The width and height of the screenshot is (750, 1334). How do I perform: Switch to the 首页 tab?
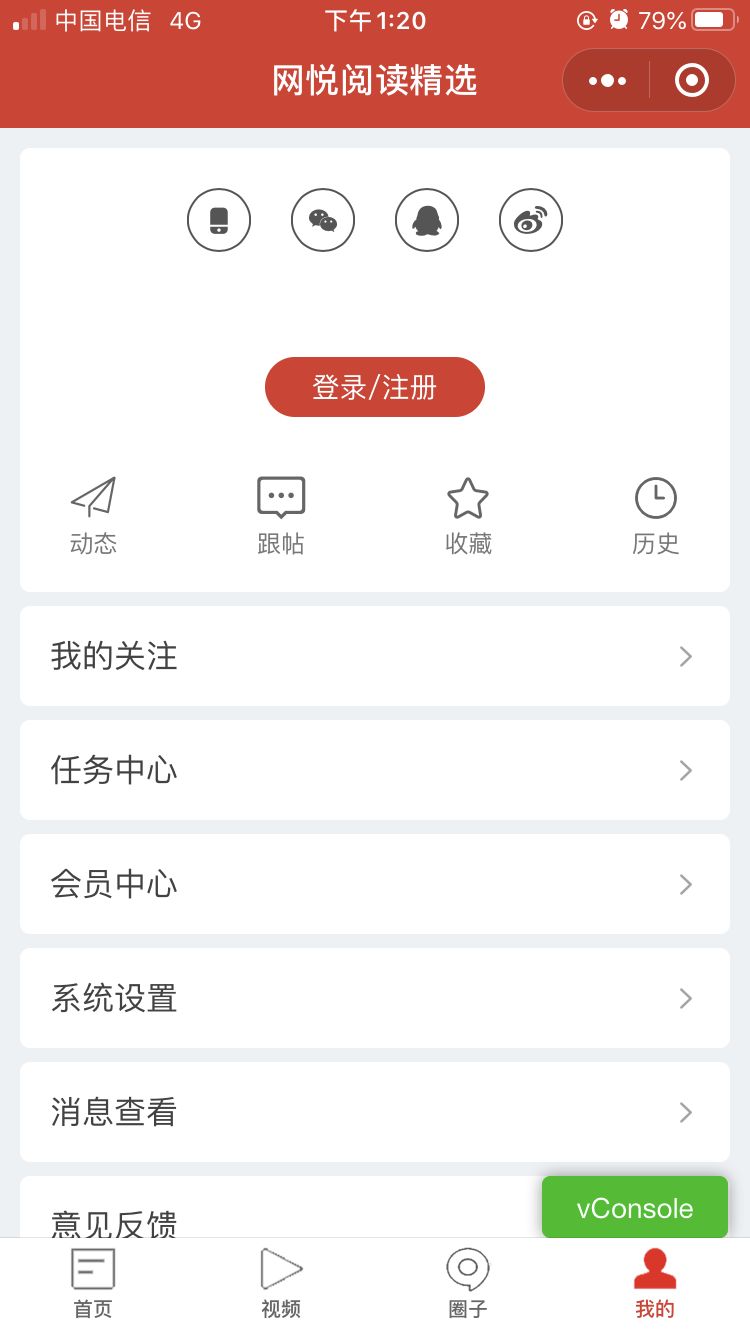[93, 1284]
